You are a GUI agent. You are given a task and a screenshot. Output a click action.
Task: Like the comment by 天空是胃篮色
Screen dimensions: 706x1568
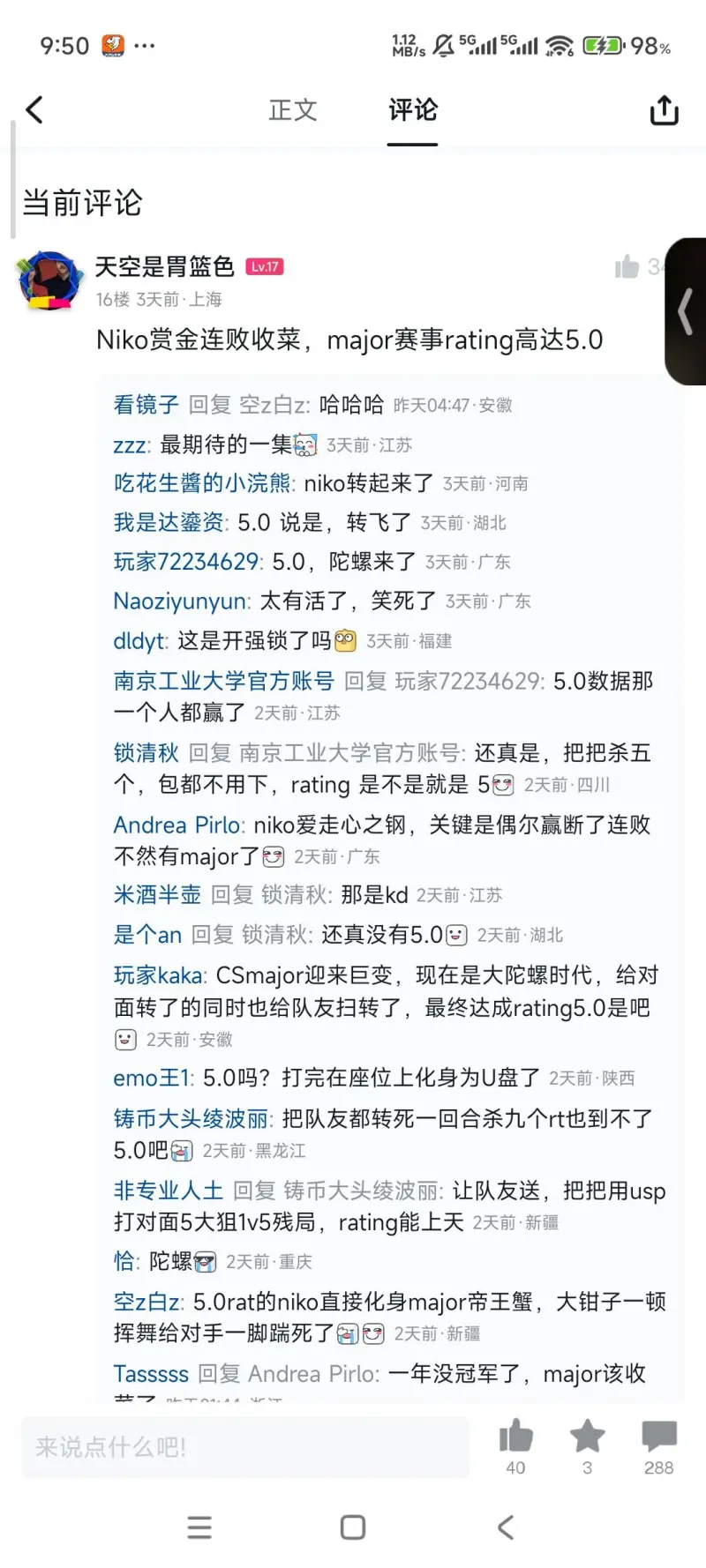point(627,267)
